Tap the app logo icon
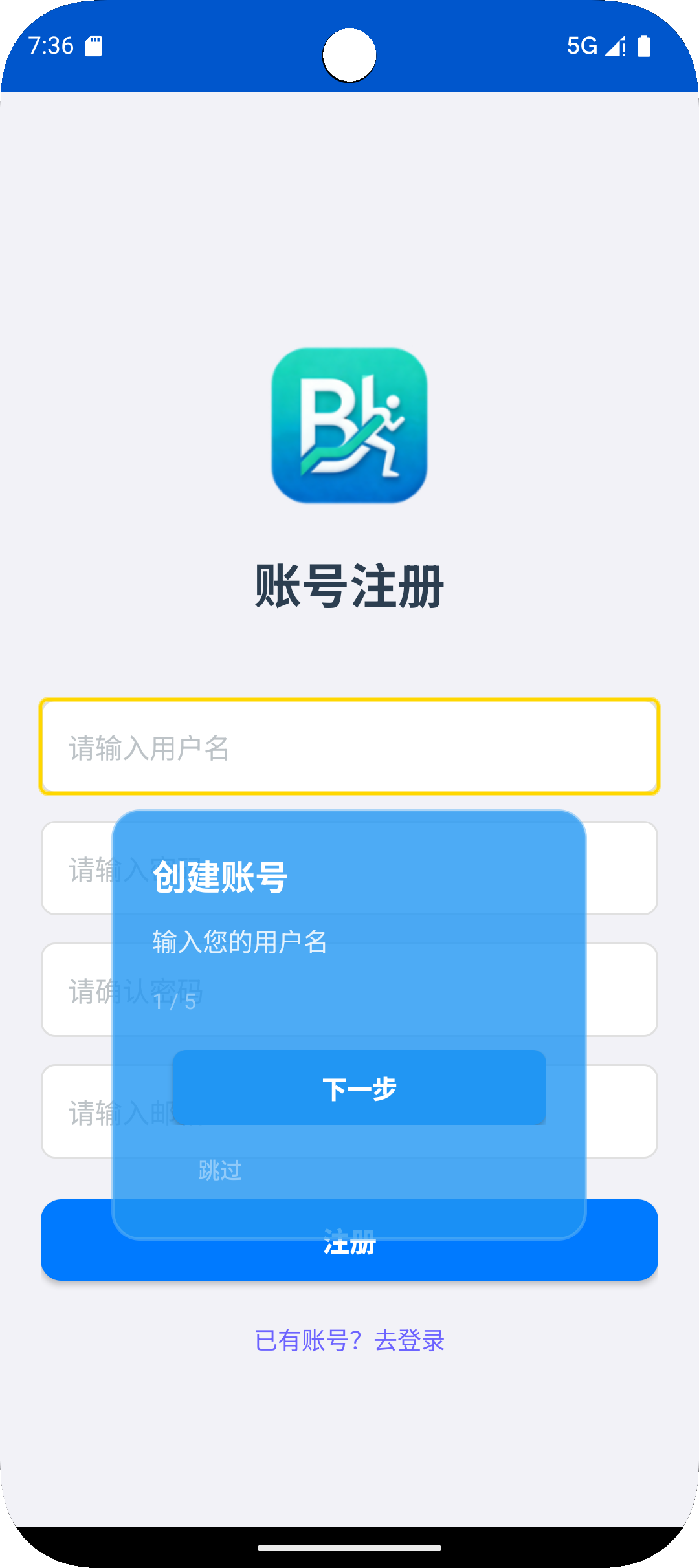The width and height of the screenshot is (699, 1568). 349,427
